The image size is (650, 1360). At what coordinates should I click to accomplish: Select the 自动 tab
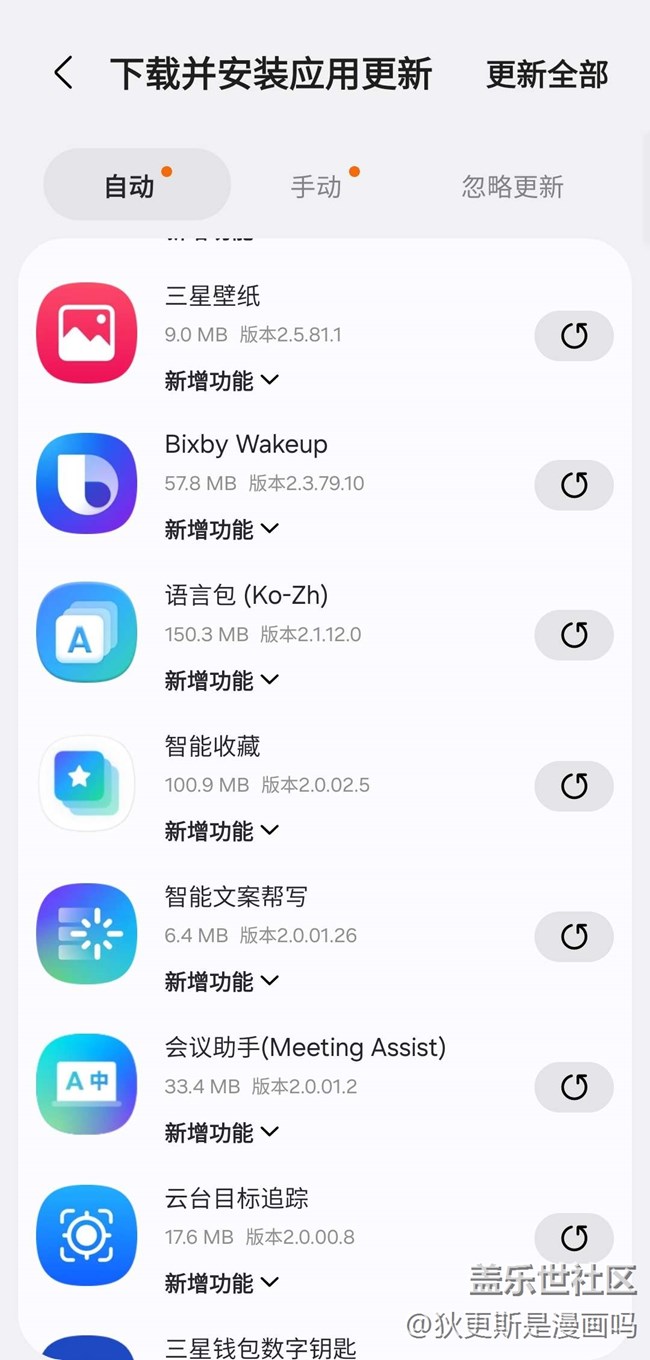[x=137, y=185]
